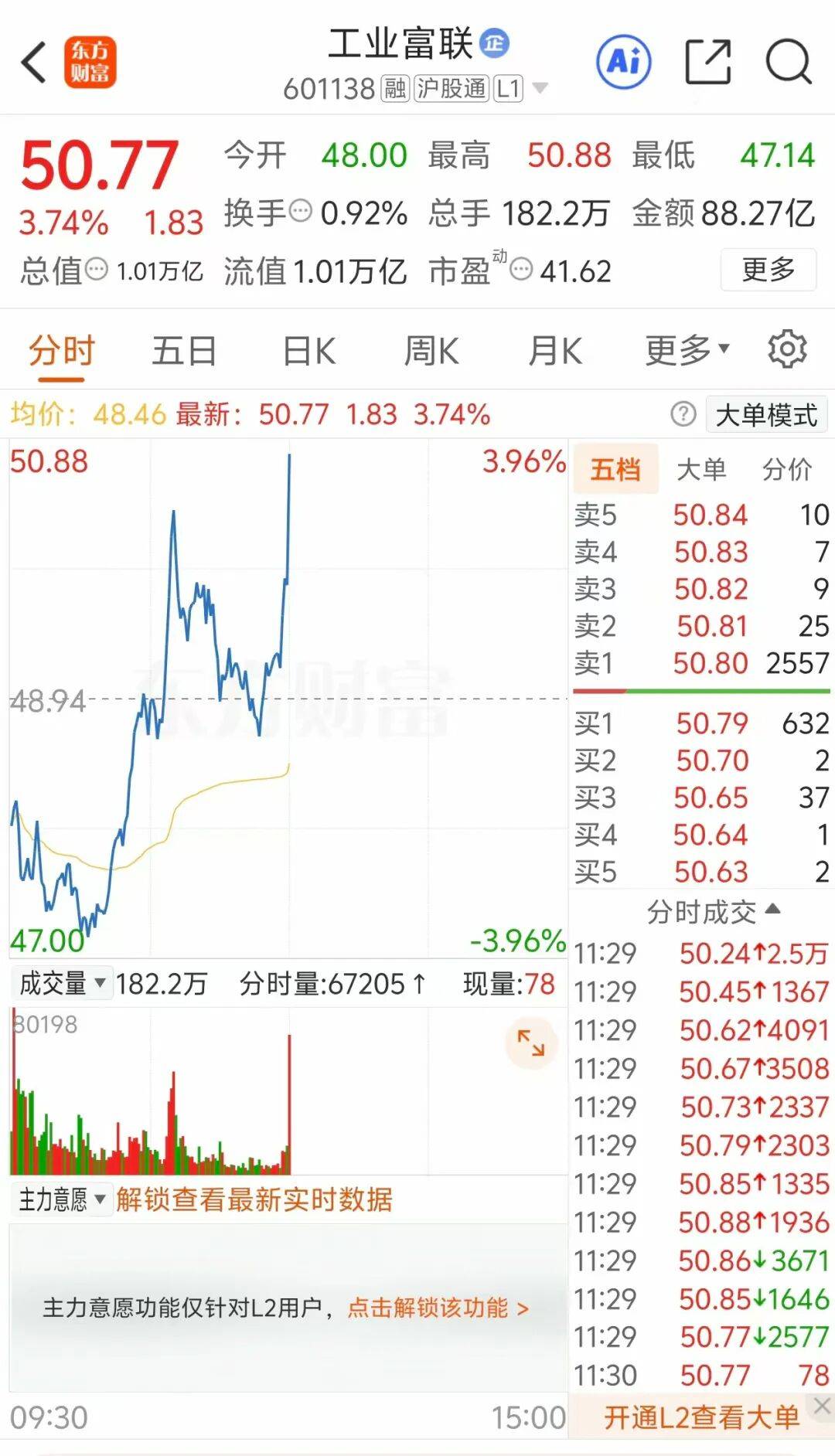Expand the 更多 chart period dropdown

click(x=687, y=351)
